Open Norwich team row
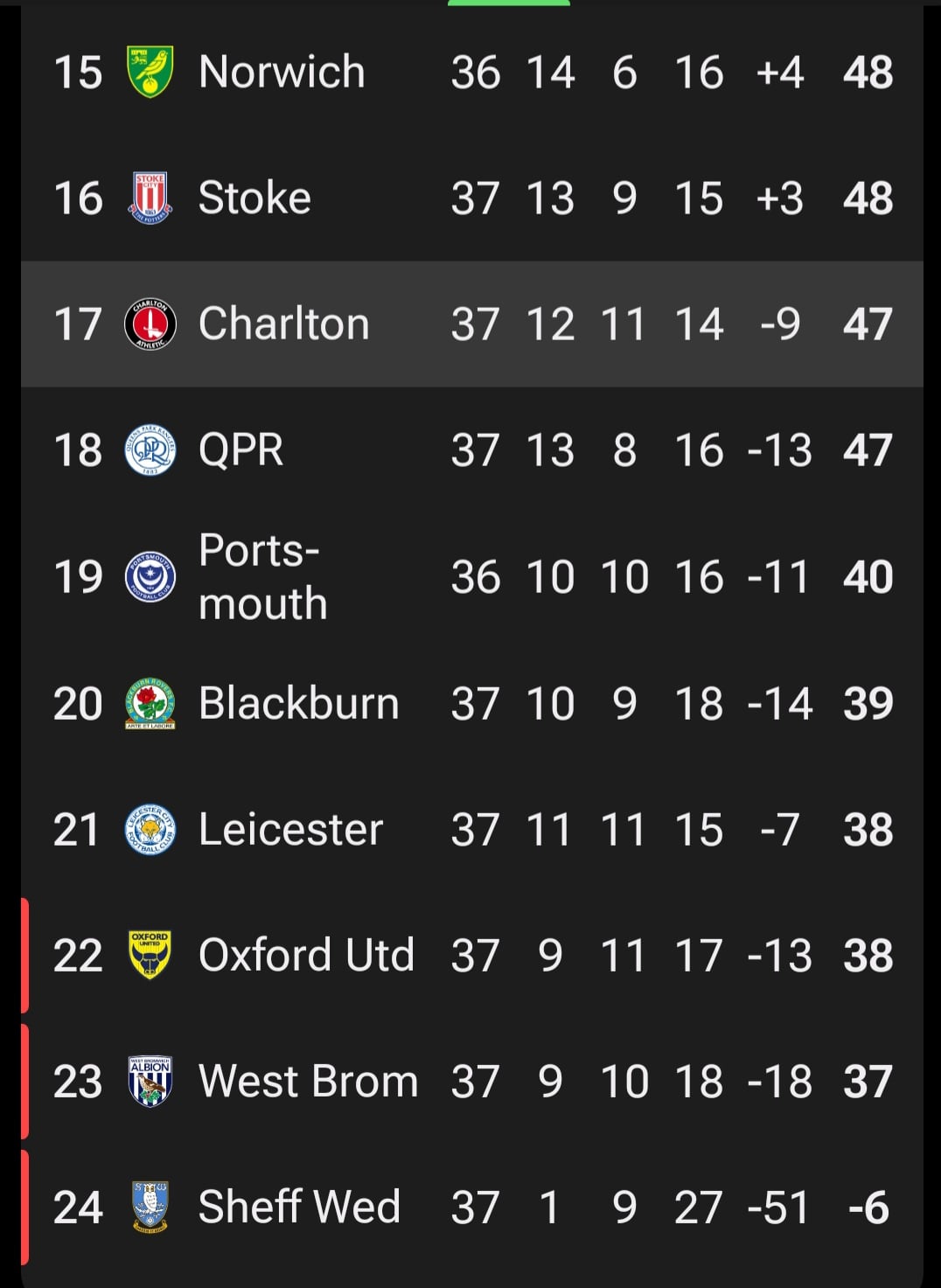The height and width of the screenshot is (1288, 941). click(282, 72)
